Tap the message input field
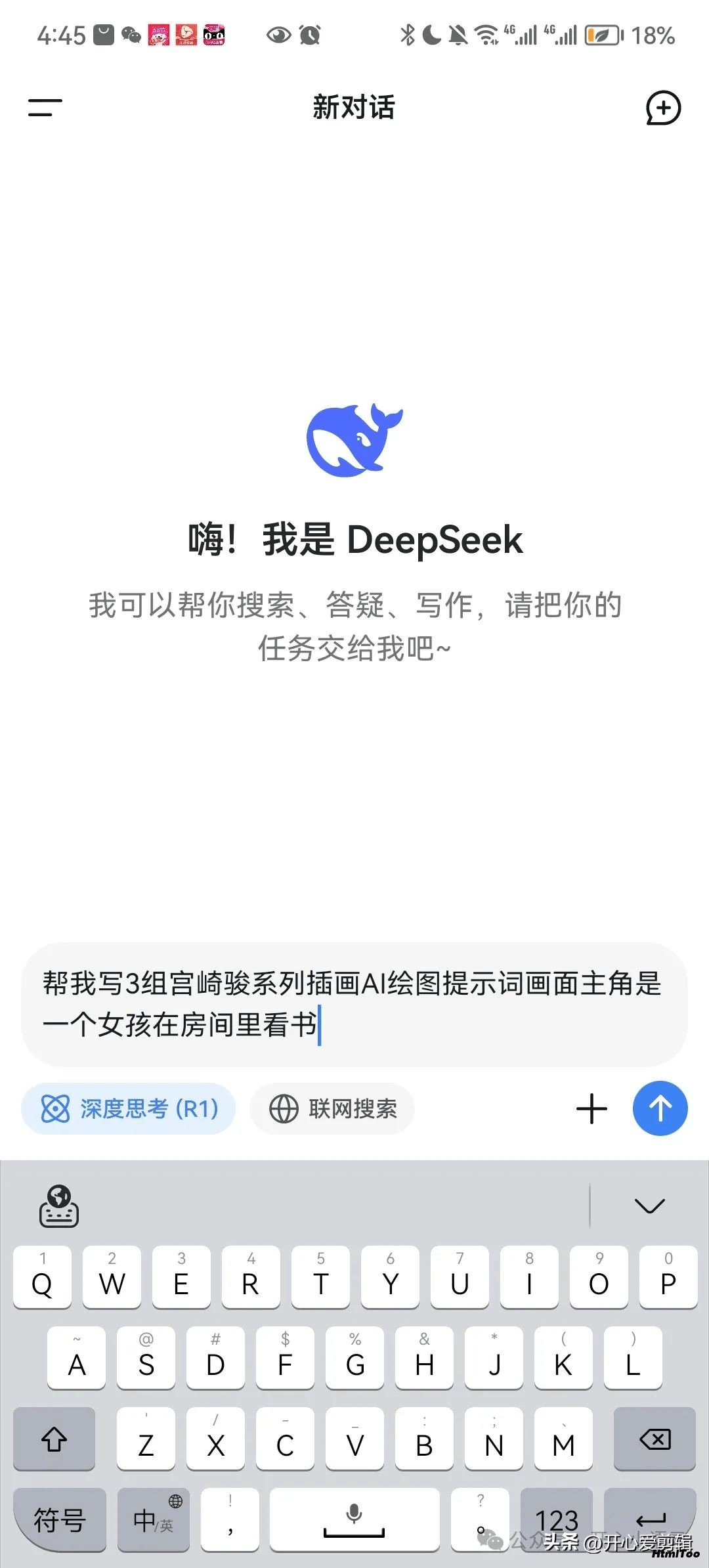709x1568 pixels. tap(354, 1004)
